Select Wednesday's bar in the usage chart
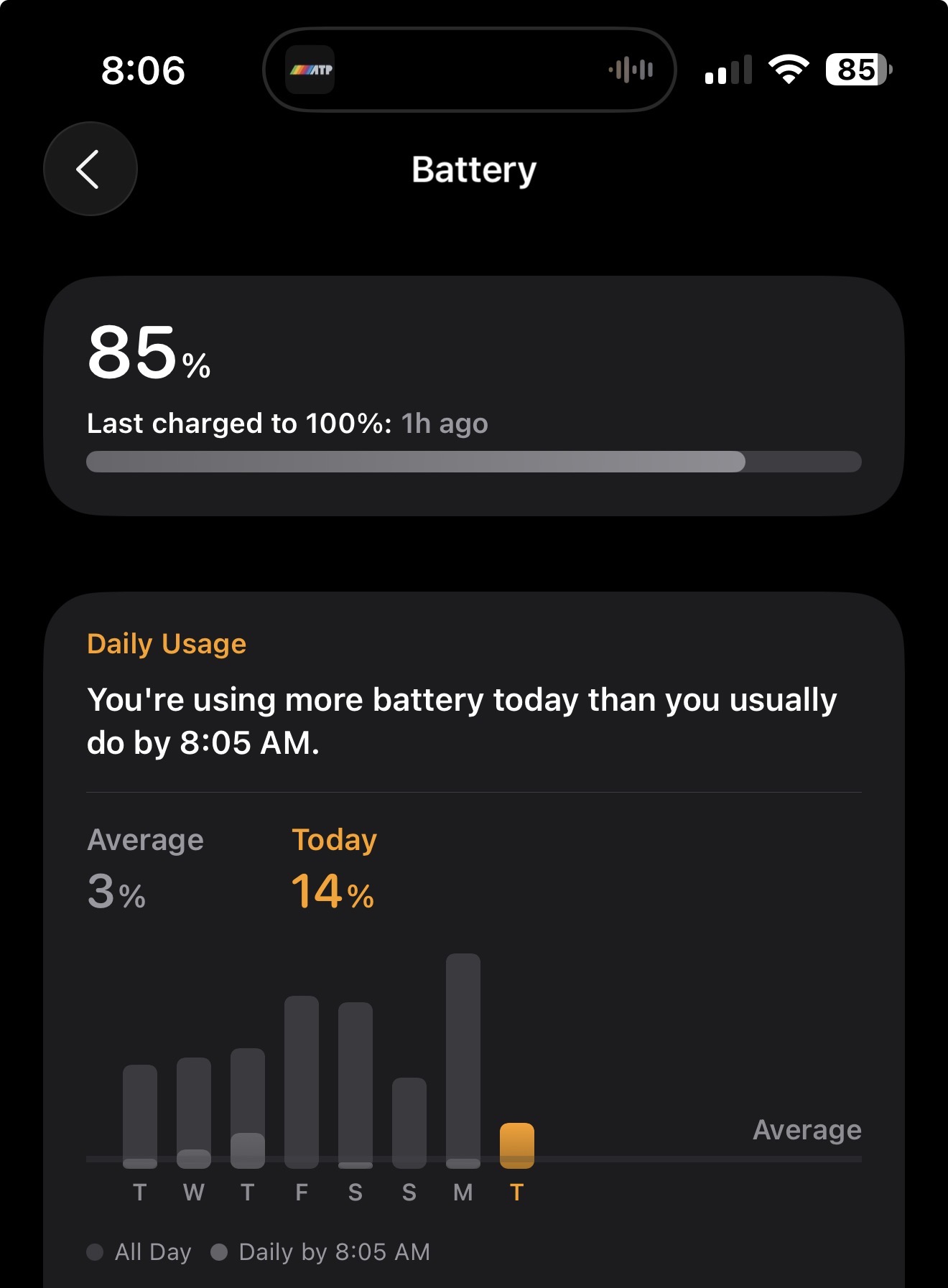 coord(194,1113)
